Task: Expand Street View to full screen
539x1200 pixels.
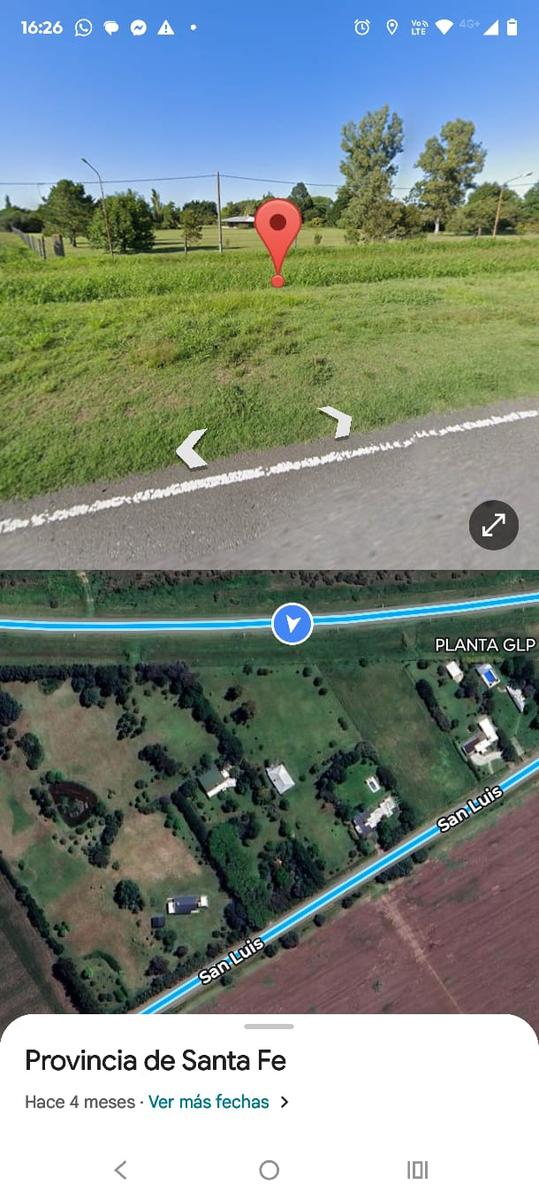Action: (x=494, y=525)
